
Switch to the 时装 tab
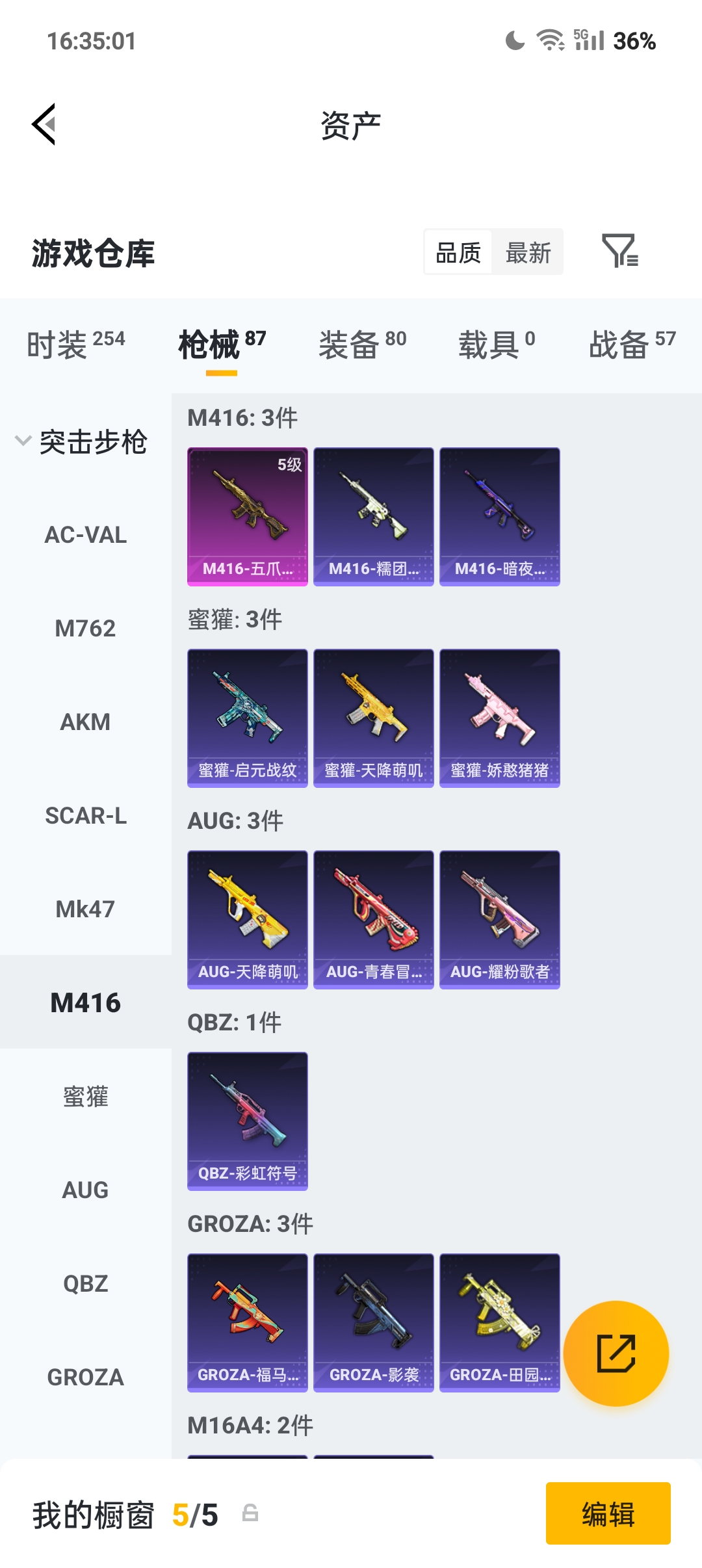[75, 344]
